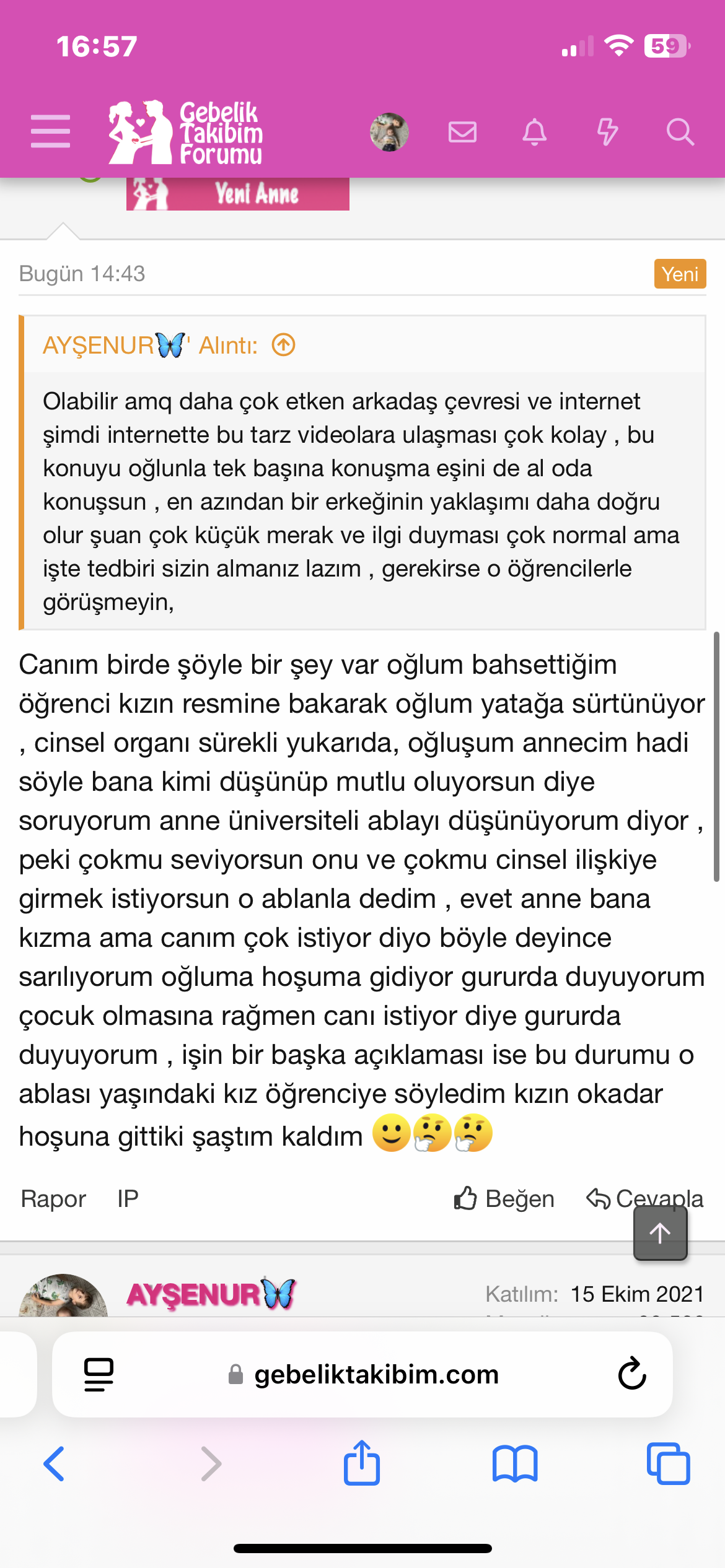Reply to this post with Cevapla
The width and height of the screenshot is (725, 1568).
click(x=644, y=1199)
